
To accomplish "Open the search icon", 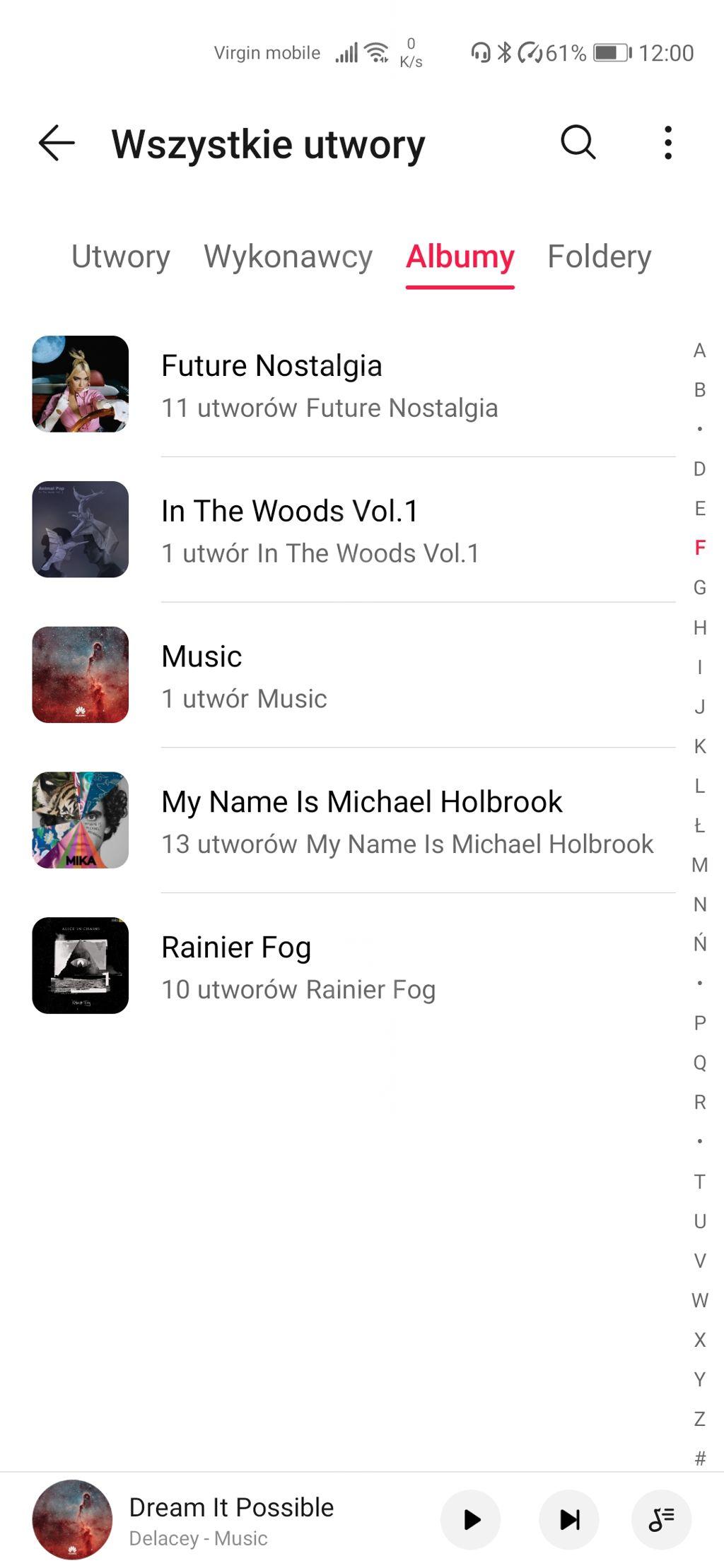I will click(578, 143).
